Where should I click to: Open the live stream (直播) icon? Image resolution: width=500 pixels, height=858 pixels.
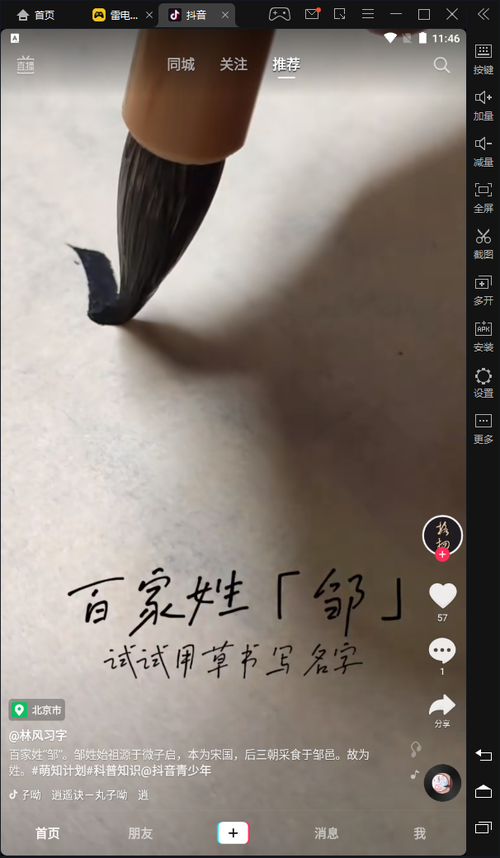point(25,65)
